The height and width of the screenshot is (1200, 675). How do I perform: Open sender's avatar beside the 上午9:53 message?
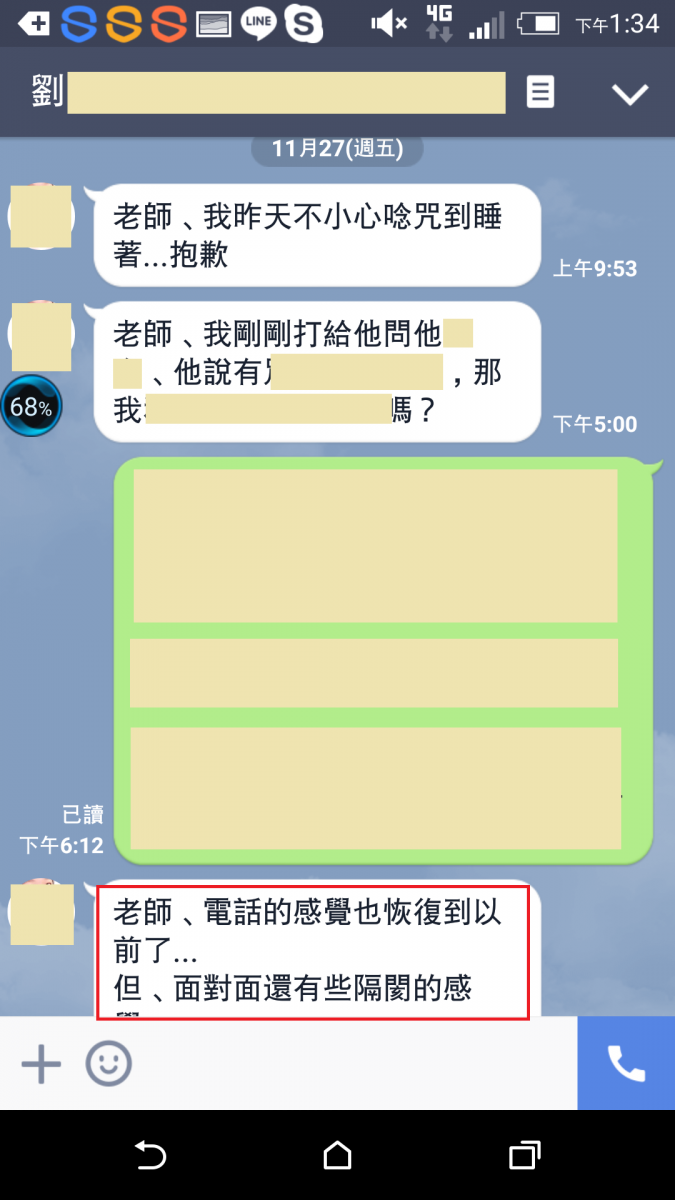click(41, 216)
